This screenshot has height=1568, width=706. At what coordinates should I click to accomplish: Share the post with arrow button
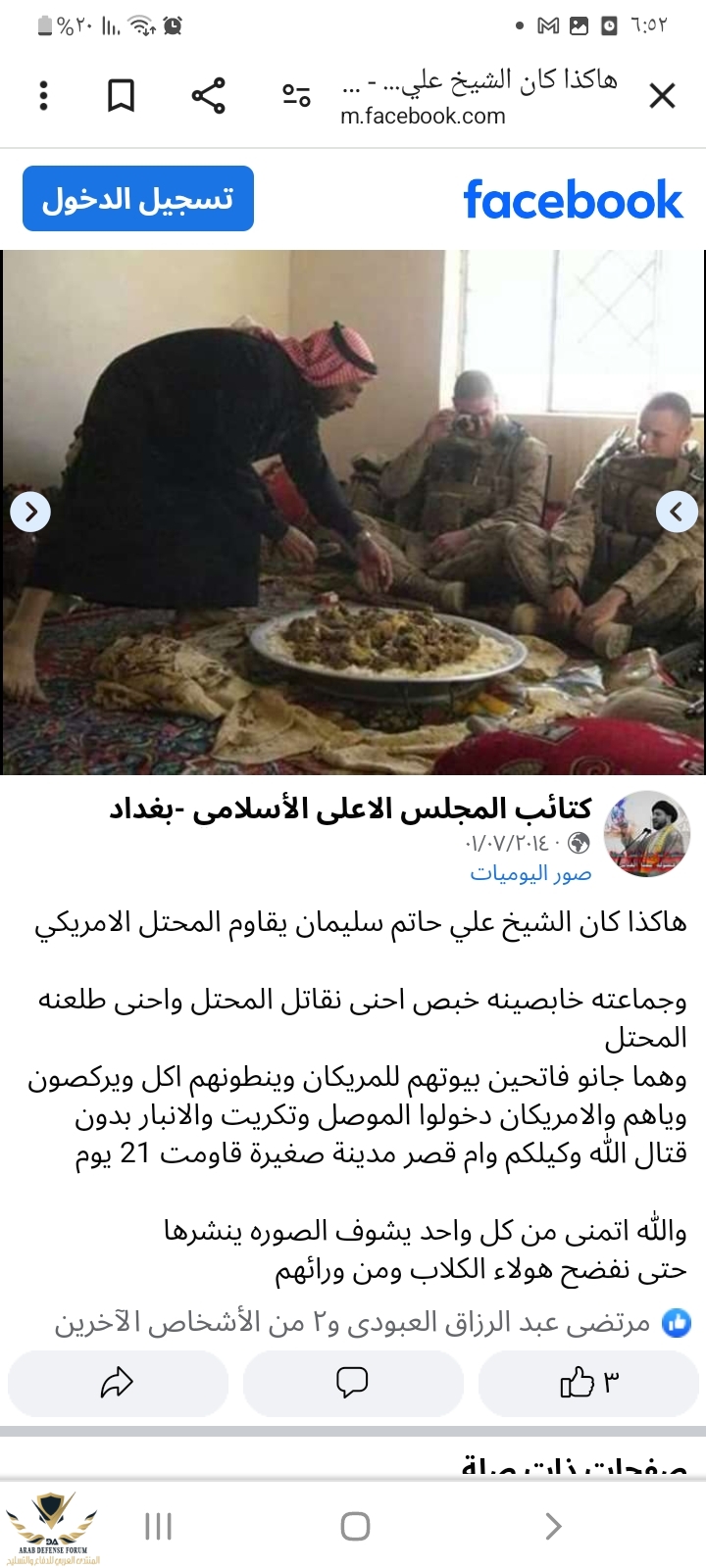[117, 1383]
